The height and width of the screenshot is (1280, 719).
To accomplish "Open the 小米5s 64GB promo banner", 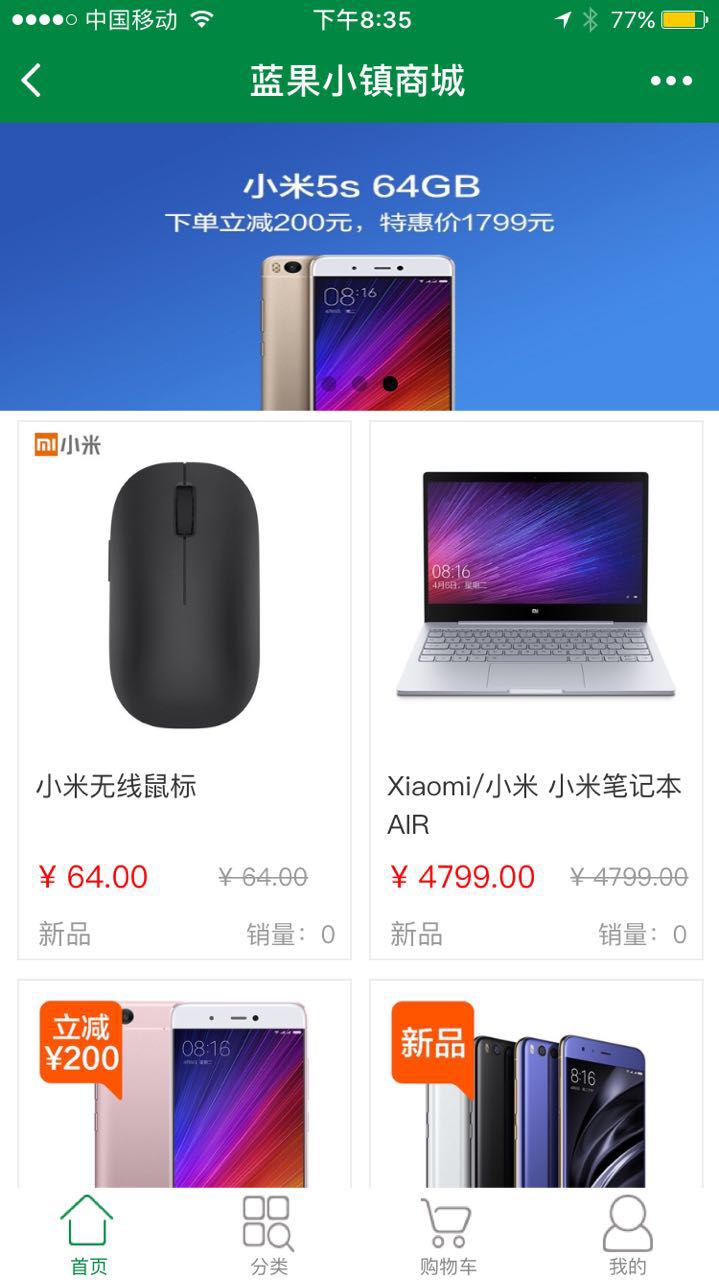I will tap(359, 266).
